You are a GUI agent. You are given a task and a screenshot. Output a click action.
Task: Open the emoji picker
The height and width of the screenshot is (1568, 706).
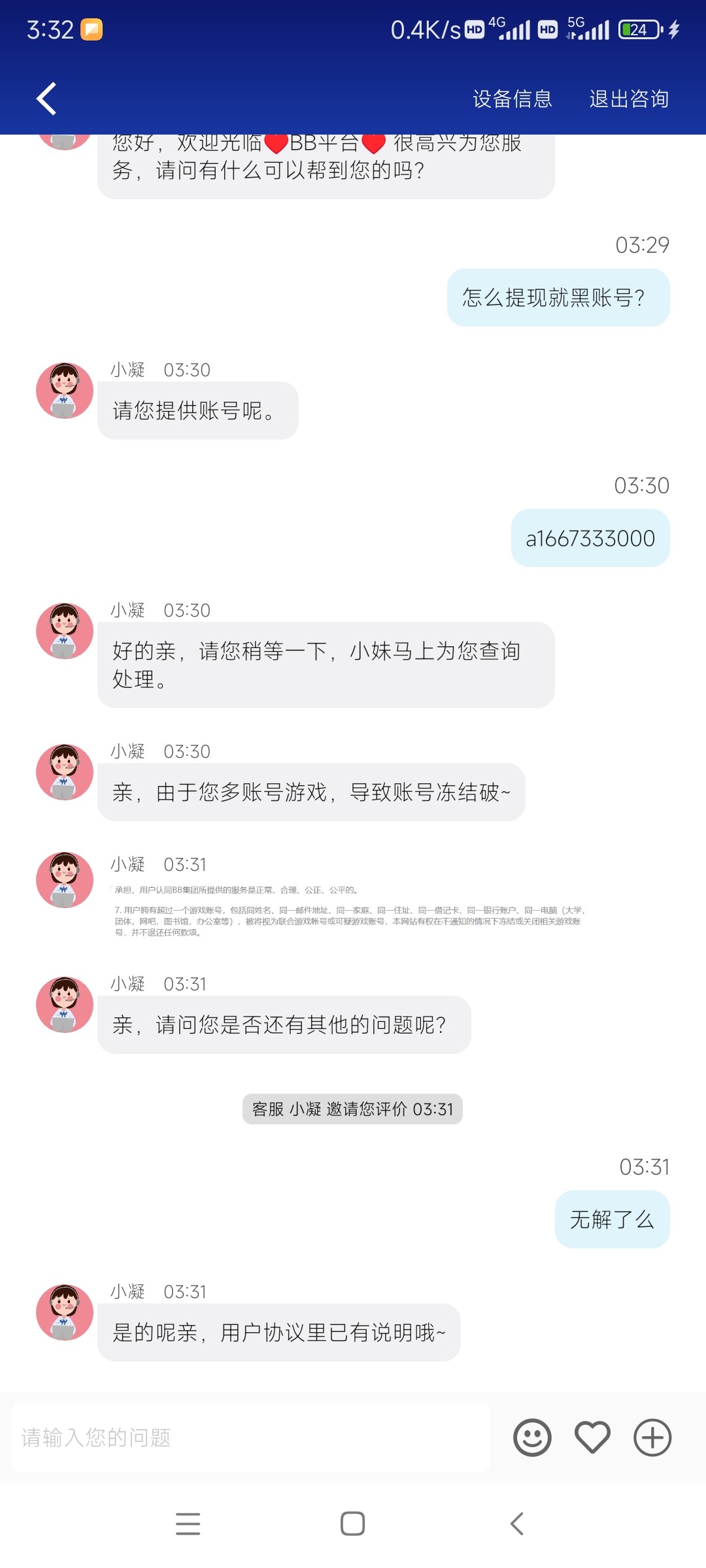(532, 1437)
